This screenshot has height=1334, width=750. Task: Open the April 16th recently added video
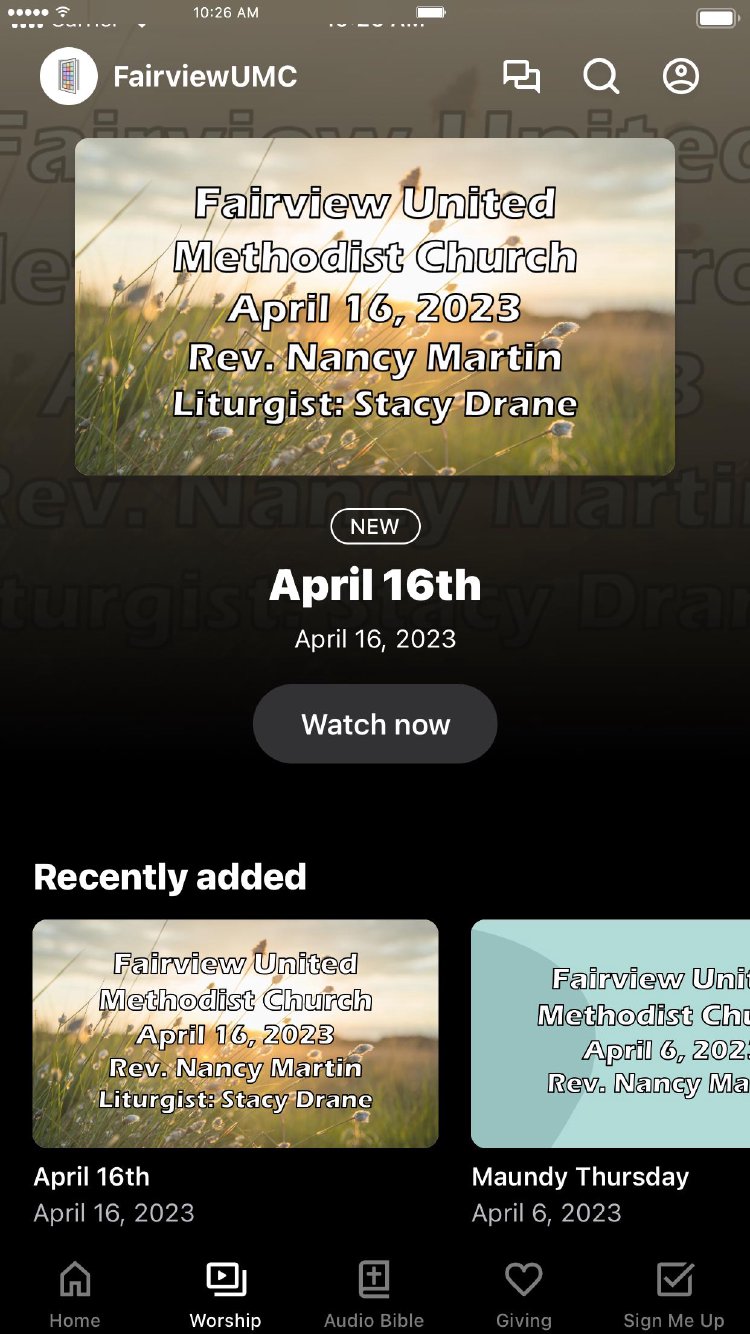coord(236,1034)
